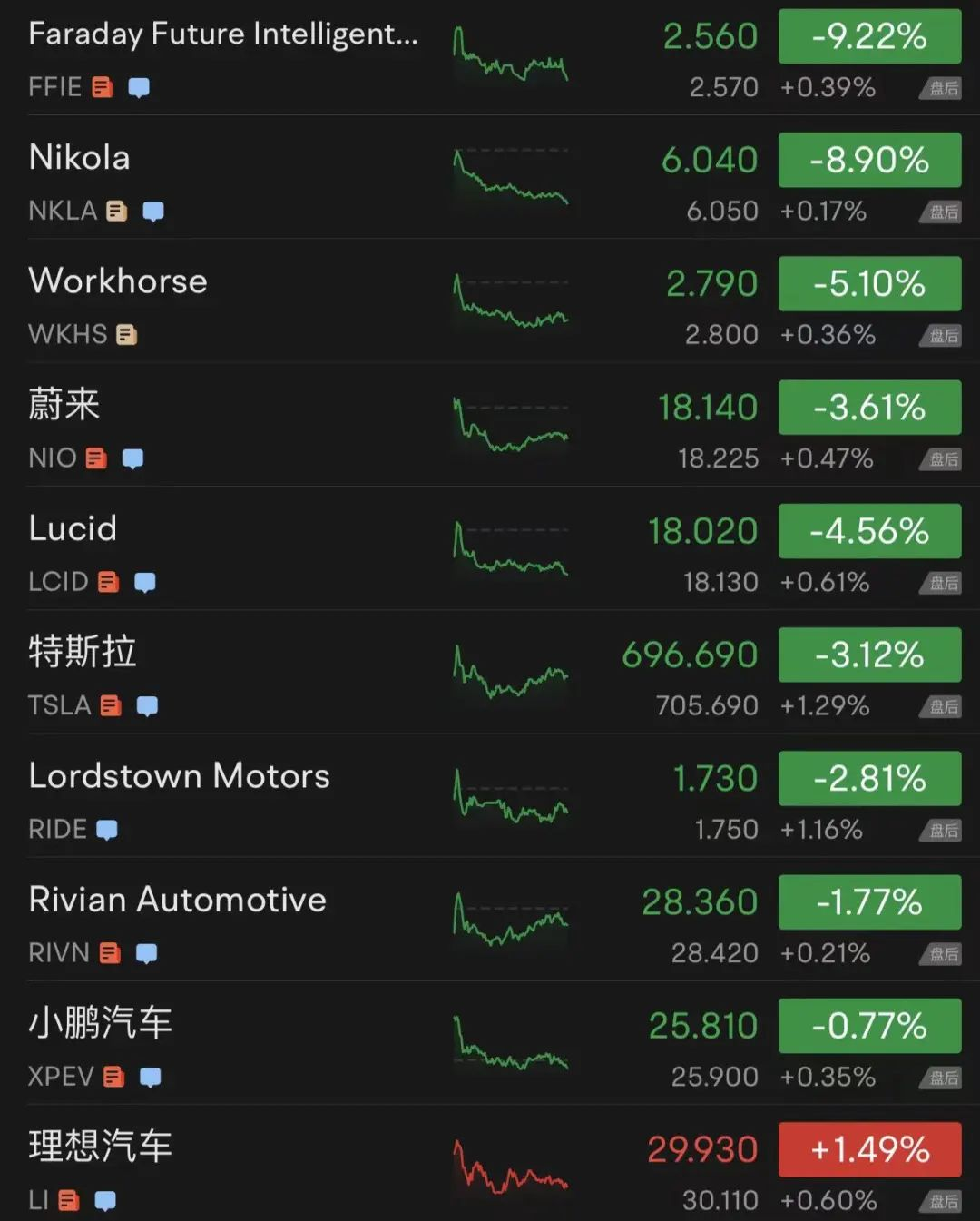
Task: Toggle the -9.22% change badge for Faraday Future
Action: tap(868, 36)
